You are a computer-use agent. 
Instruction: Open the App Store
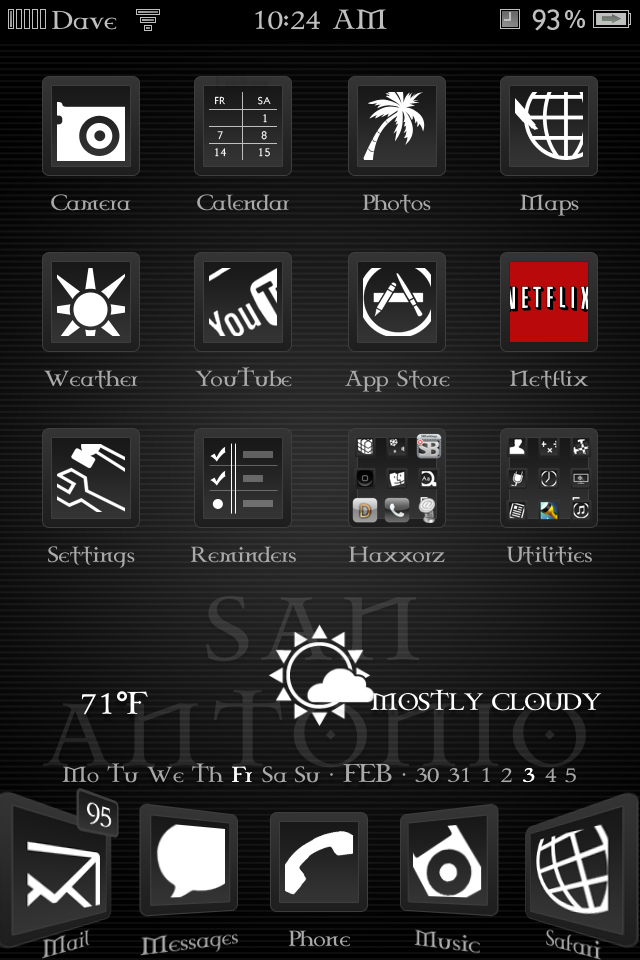[x=396, y=302]
